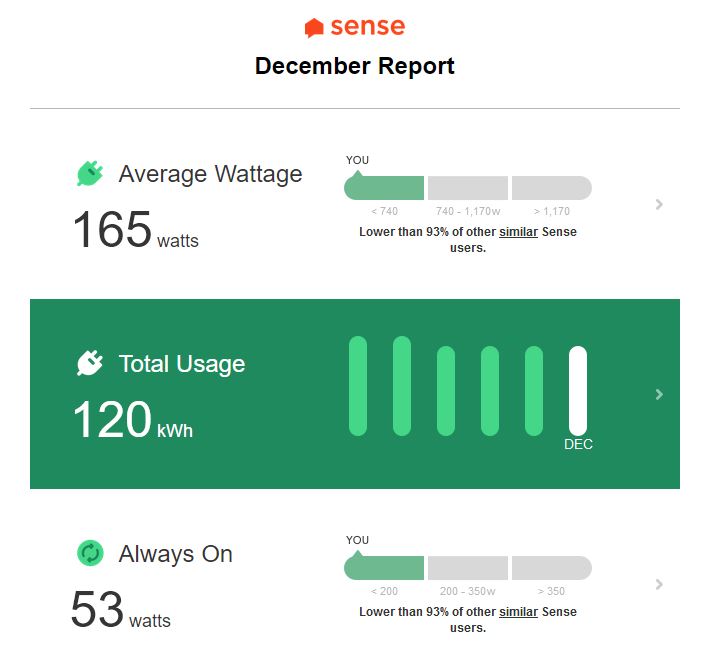710x664 pixels.
Task: Tap the 'similar' link under Average Wattage
Action: (518, 232)
